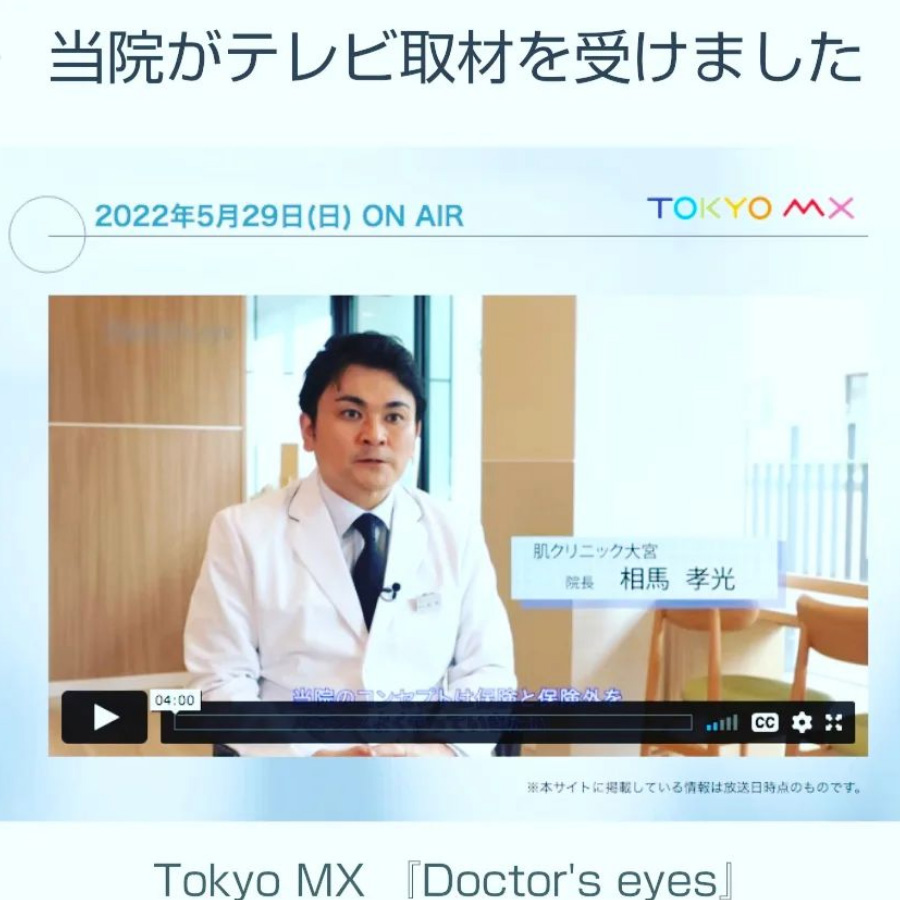
Task: Open the video player settings gear
Action: coord(801,722)
